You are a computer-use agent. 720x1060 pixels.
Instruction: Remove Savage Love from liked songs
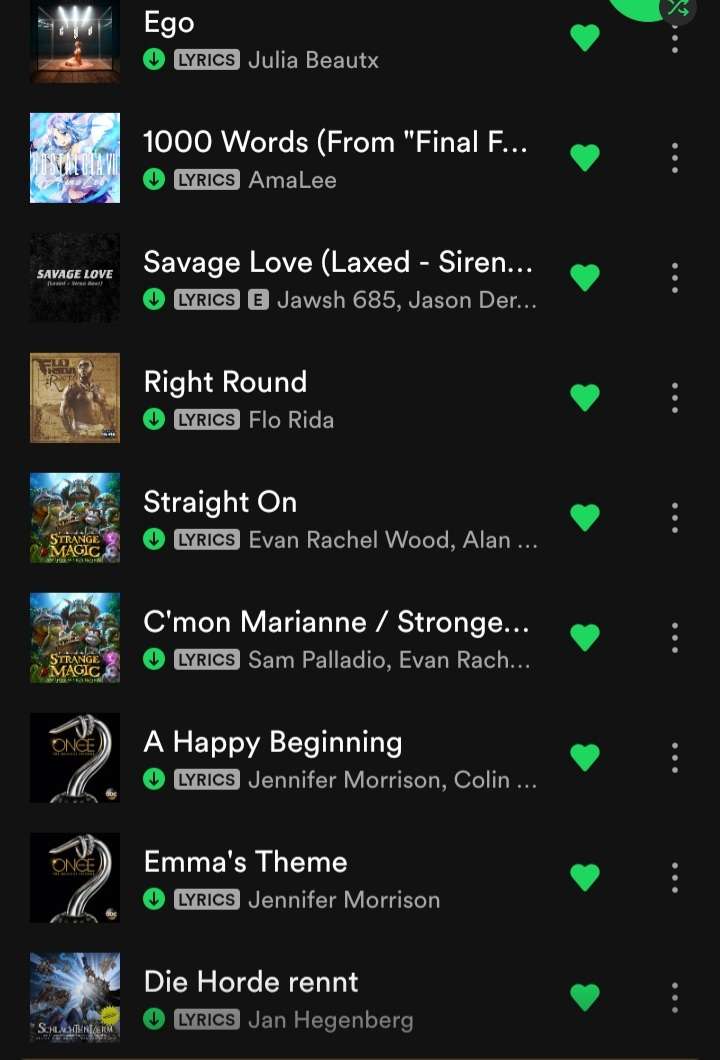click(x=584, y=277)
